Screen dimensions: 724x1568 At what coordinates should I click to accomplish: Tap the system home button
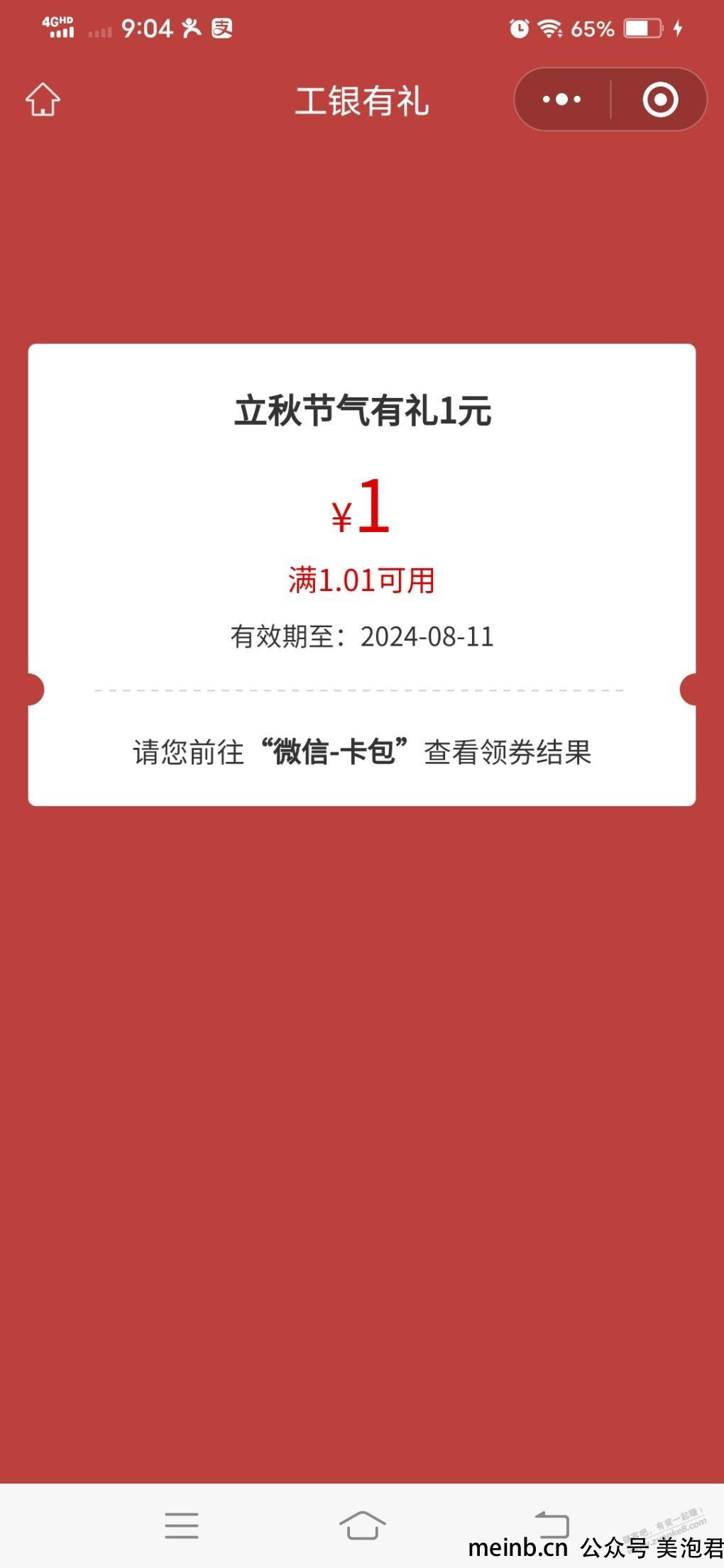(362, 1525)
